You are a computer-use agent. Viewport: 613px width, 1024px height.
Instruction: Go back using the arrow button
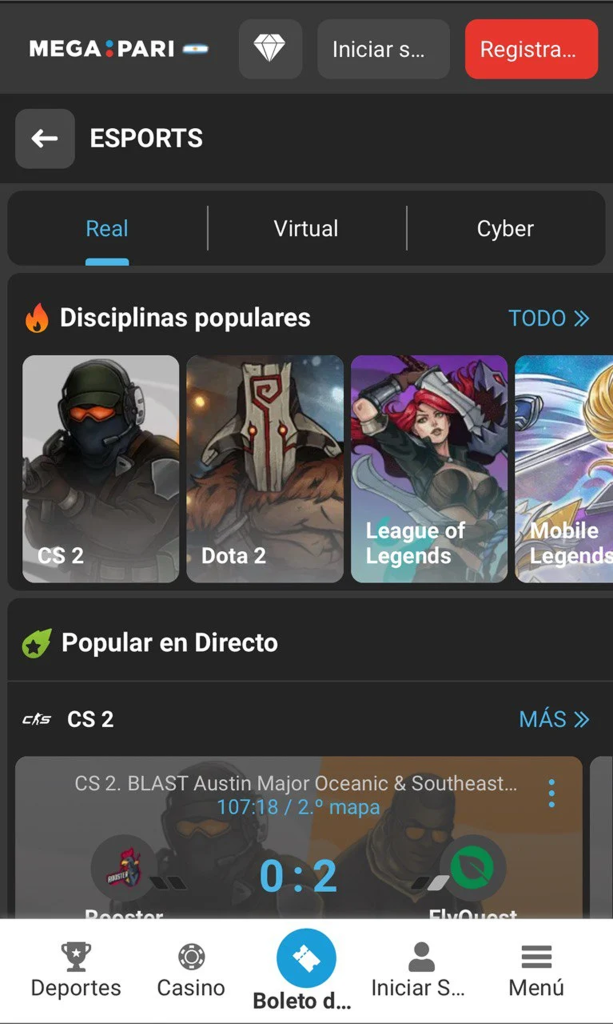(x=44, y=138)
